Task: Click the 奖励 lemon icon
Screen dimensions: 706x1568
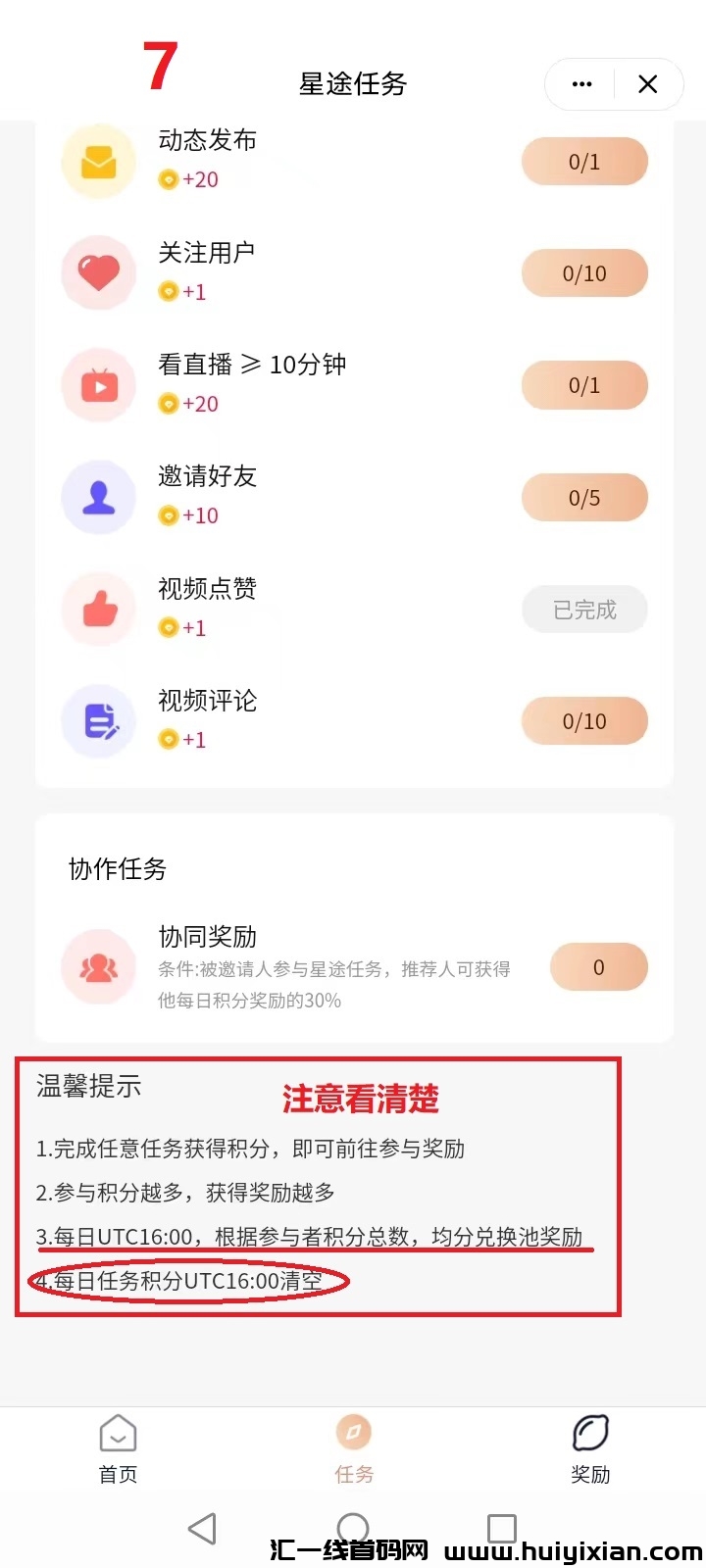Action: pos(590,1434)
